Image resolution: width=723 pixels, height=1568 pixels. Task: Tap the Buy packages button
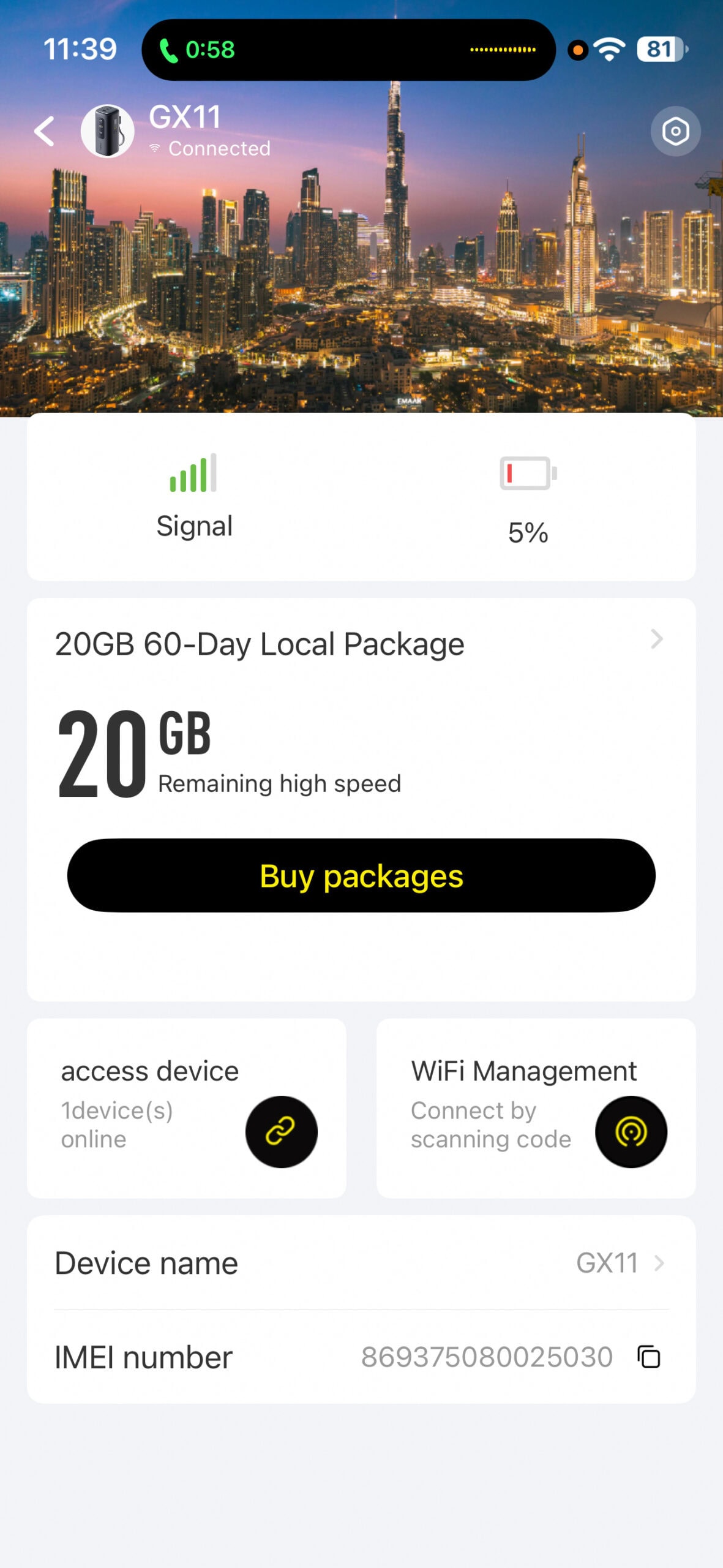point(361,875)
